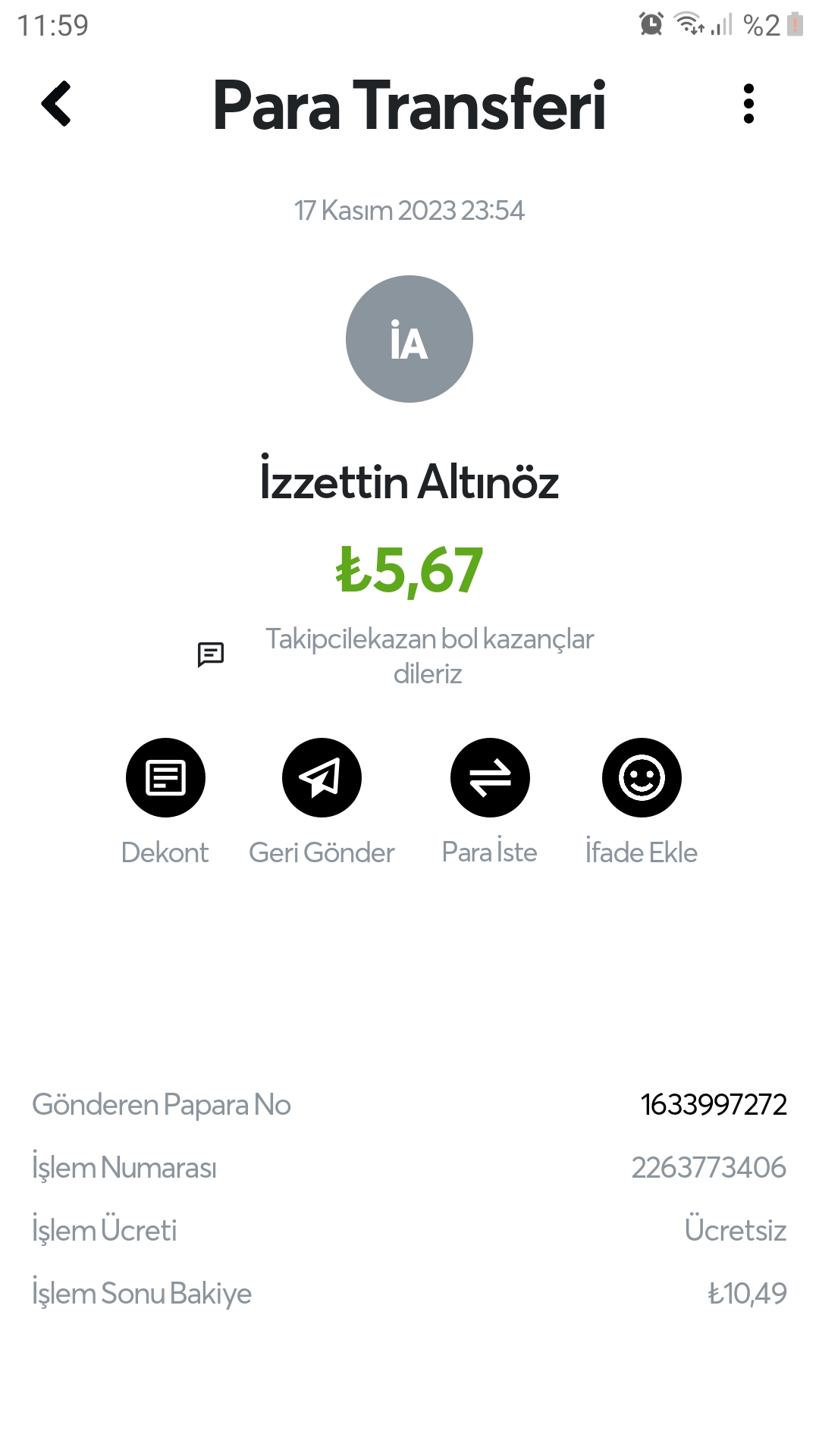The image size is (819, 1456).
Task: Open the Dekont receipt
Action: click(165, 777)
